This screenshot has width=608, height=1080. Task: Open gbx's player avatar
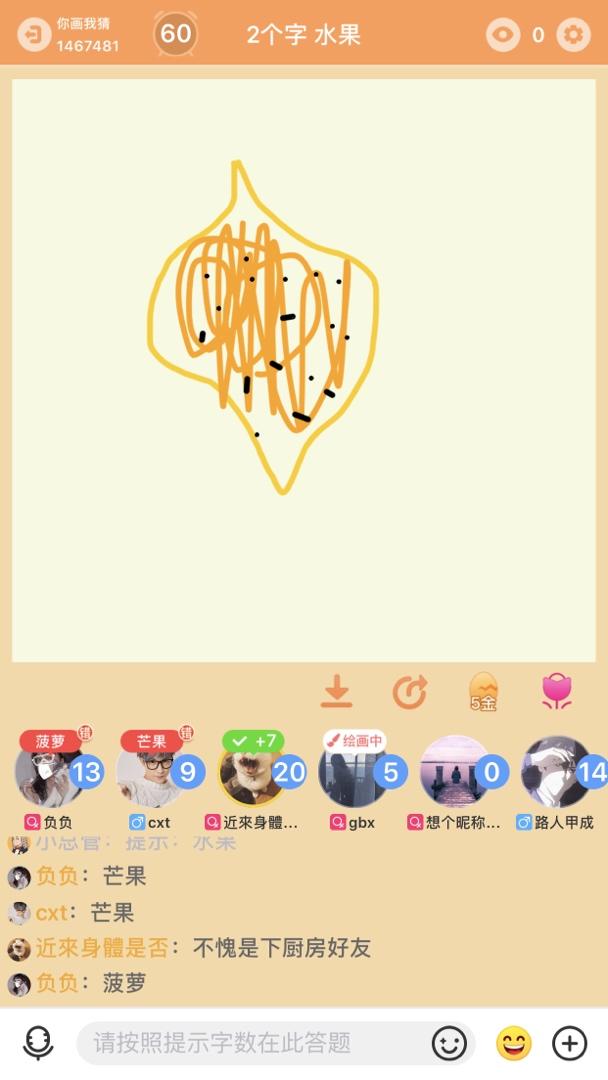point(352,772)
